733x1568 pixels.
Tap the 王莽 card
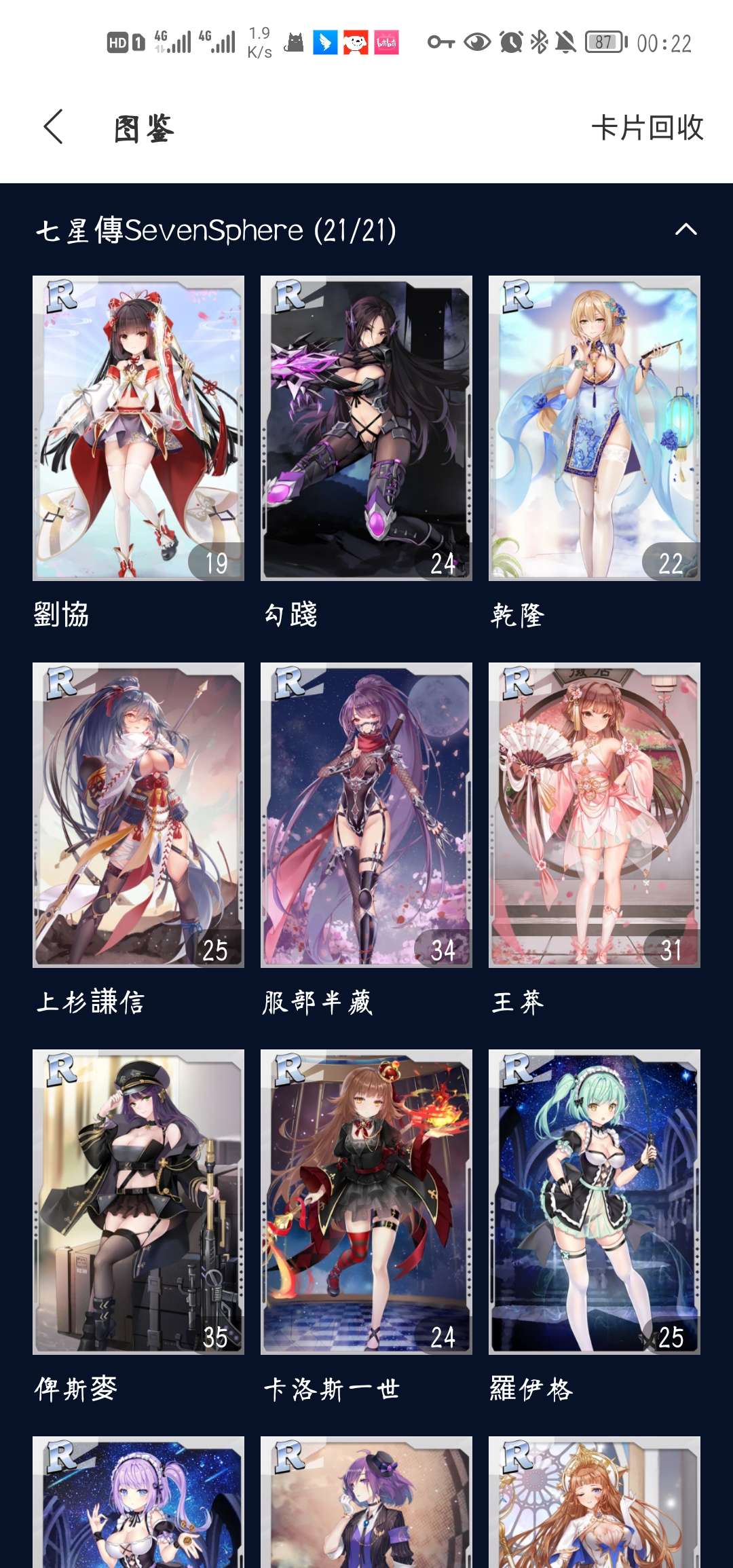(x=595, y=815)
